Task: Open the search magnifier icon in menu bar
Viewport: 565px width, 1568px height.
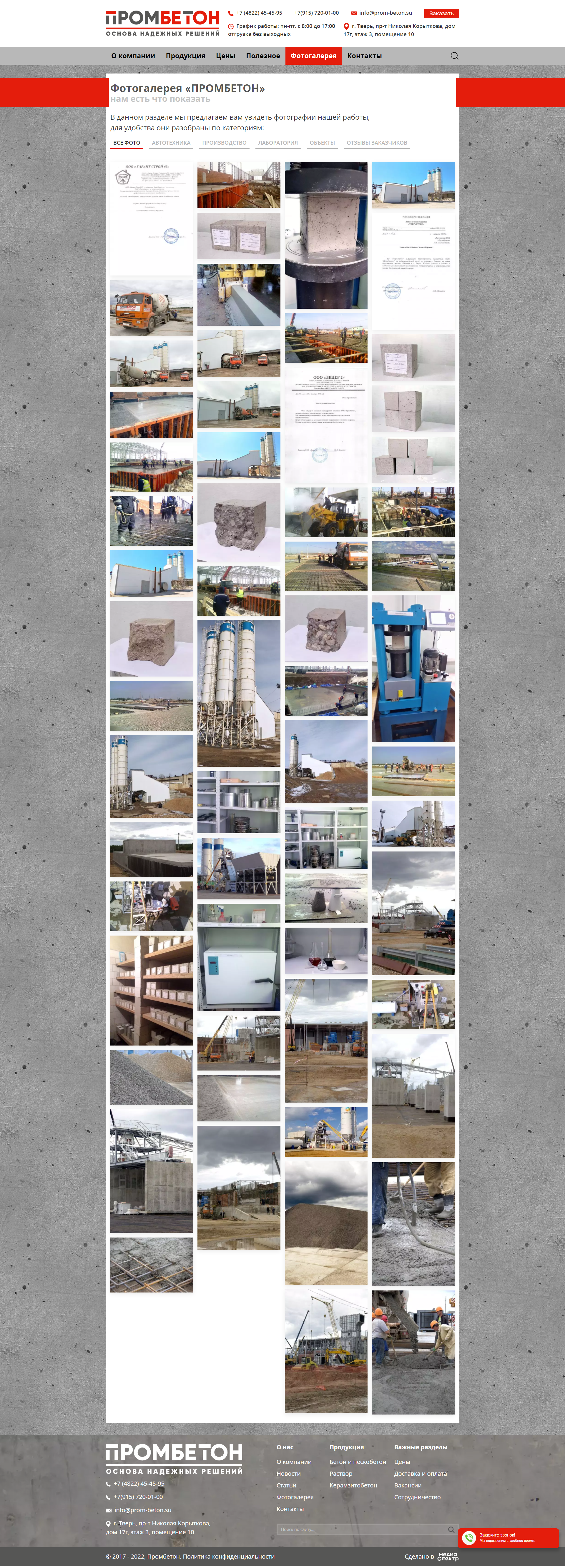Action: click(x=454, y=56)
